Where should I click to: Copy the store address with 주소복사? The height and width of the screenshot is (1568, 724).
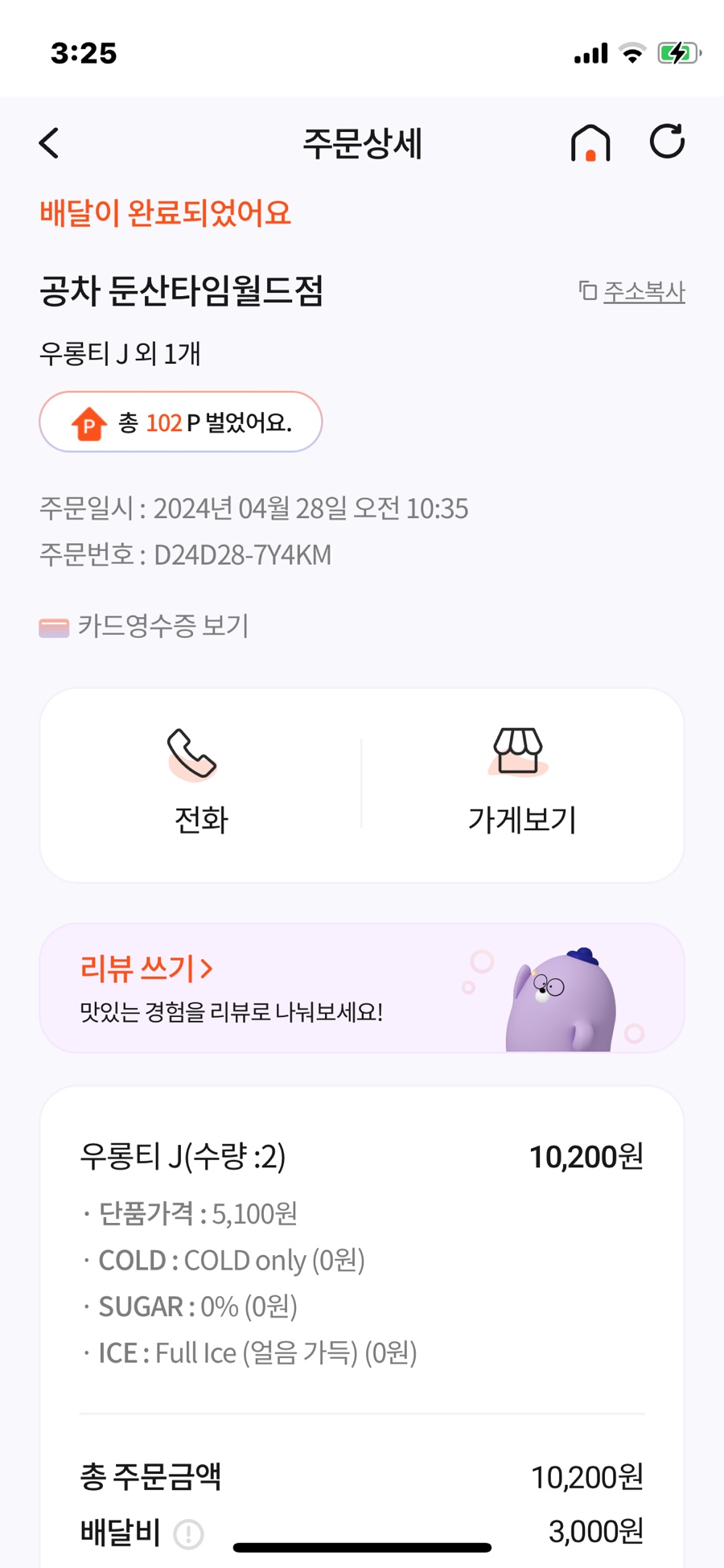click(x=633, y=291)
